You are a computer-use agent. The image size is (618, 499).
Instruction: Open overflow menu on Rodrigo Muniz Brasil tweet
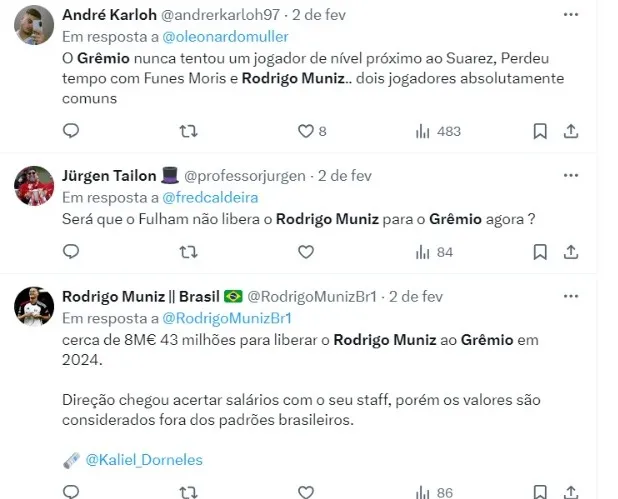(570, 297)
